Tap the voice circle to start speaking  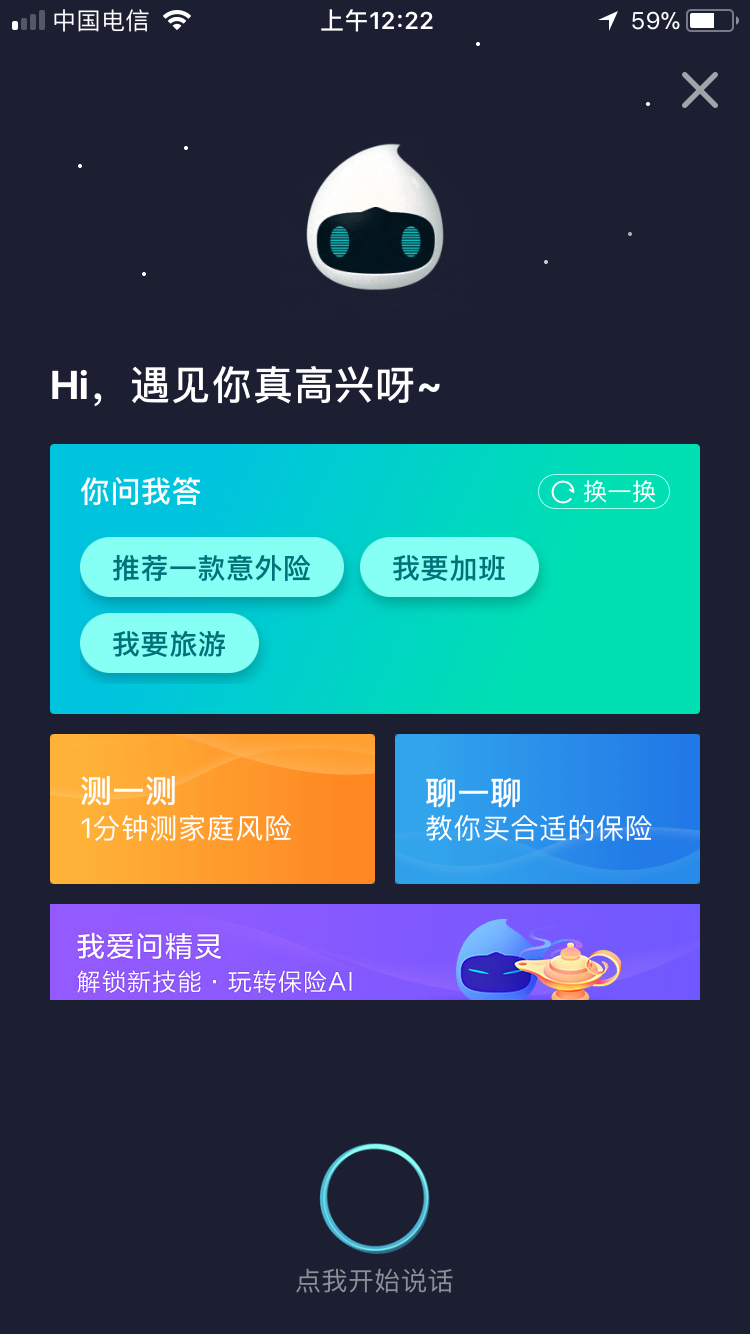coord(375,1197)
